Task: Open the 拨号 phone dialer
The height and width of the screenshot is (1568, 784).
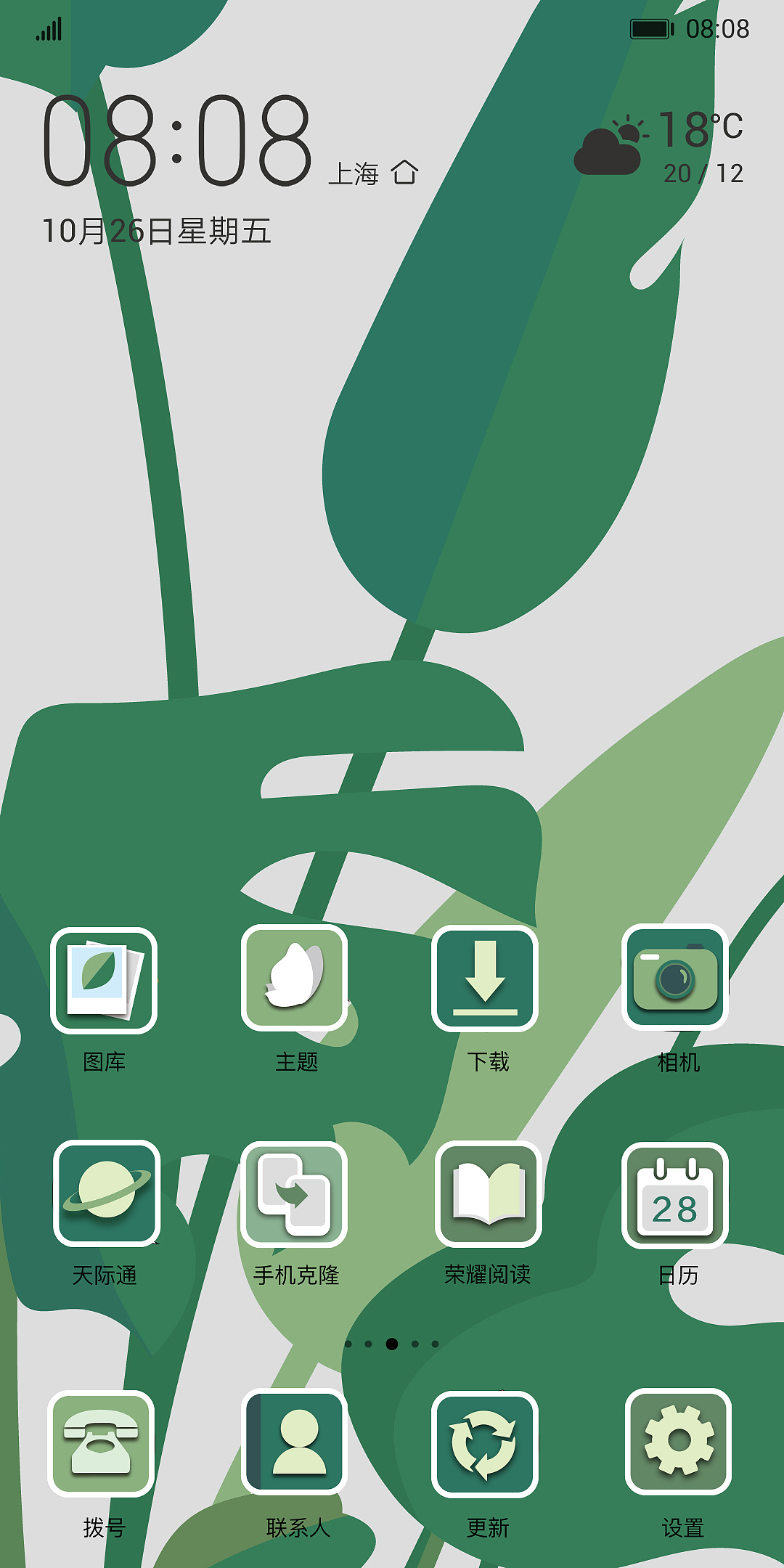Action: click(x=102, y=1444)
